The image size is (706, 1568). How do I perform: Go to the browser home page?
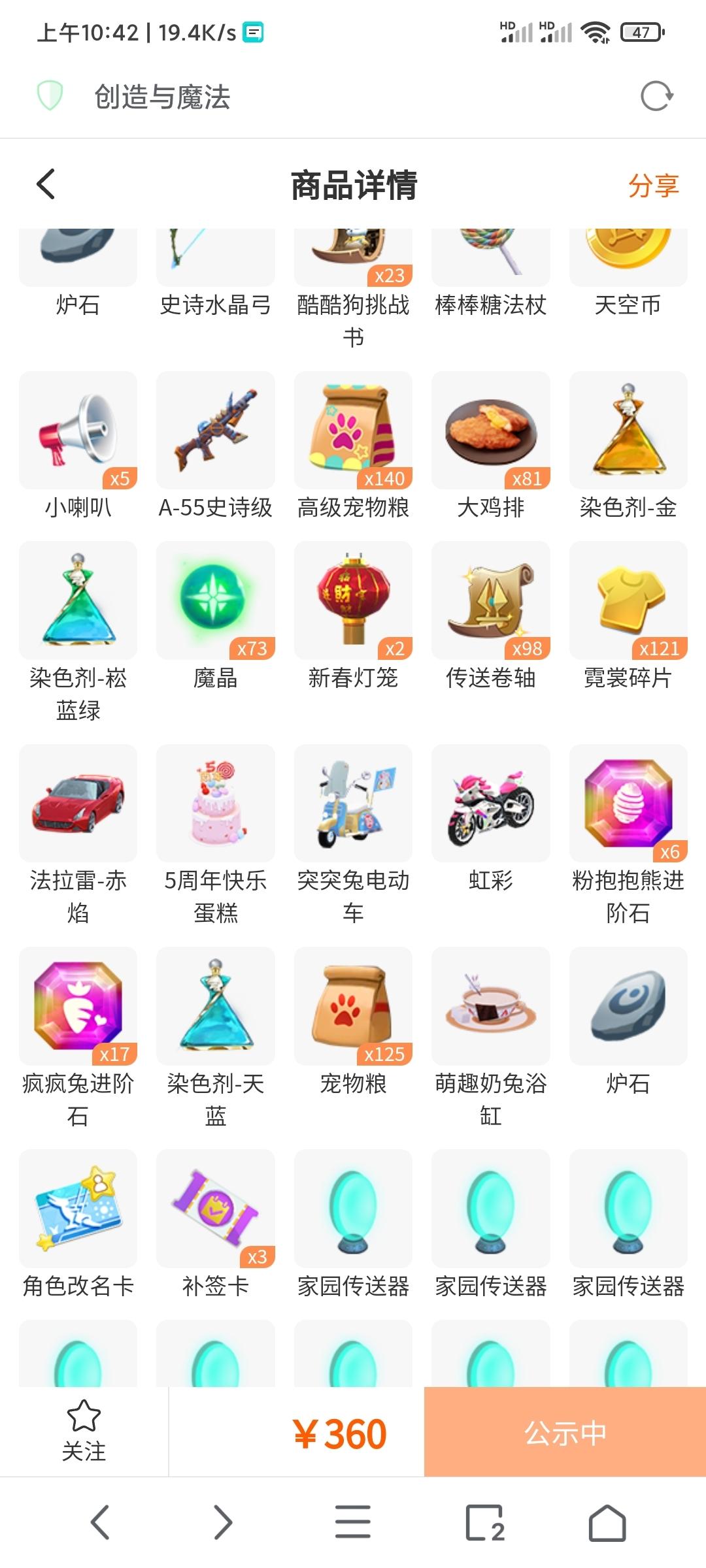607,1522
